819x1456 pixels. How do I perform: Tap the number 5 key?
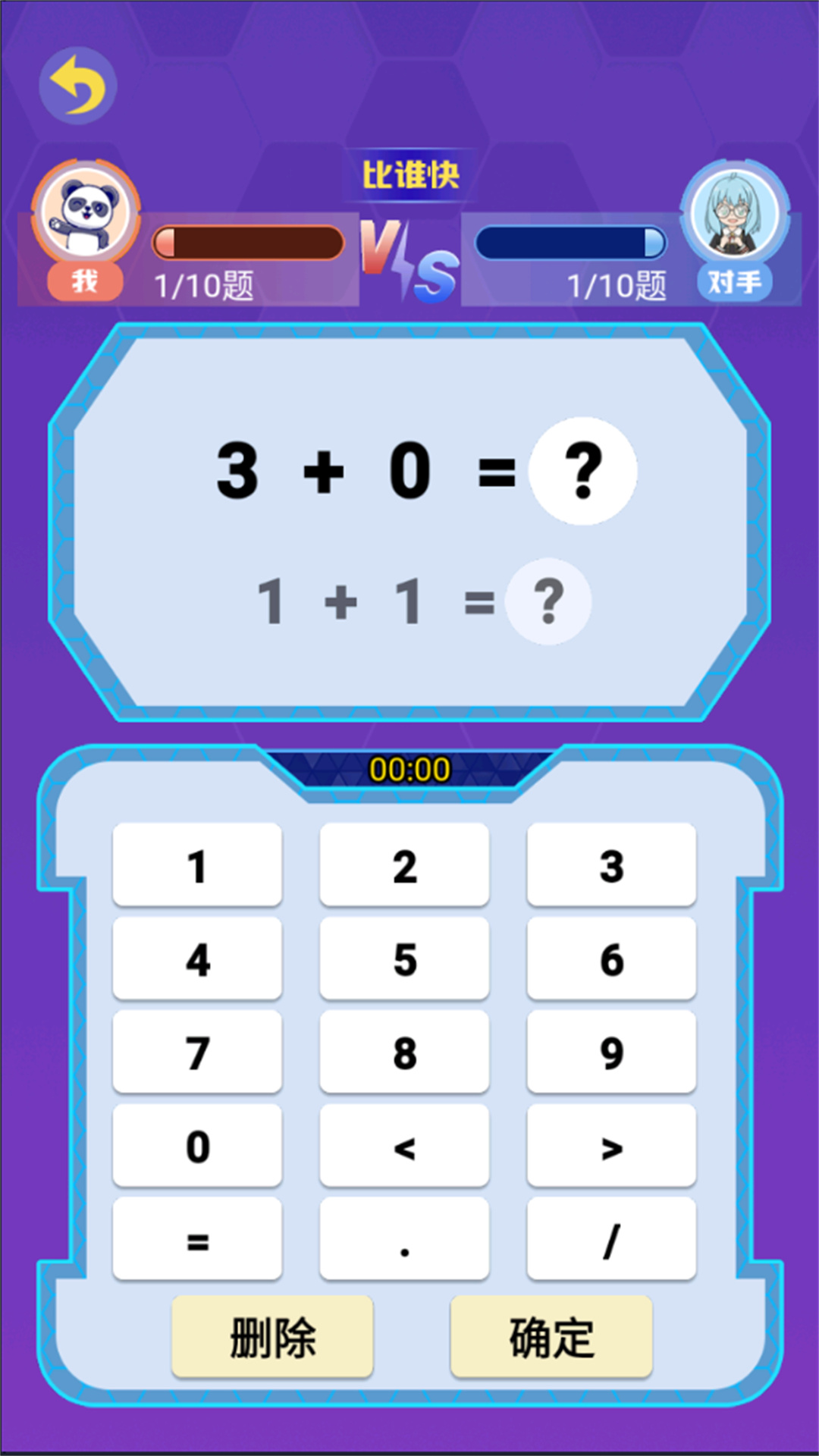pos(404,959)
